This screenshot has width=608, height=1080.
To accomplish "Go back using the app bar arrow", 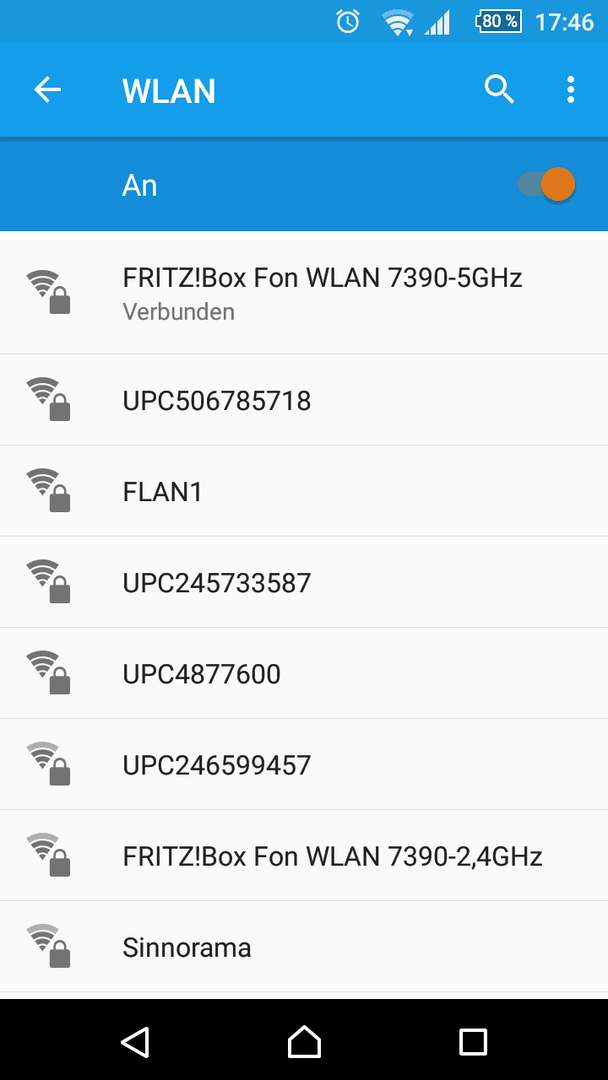I will tap(48, 90).
